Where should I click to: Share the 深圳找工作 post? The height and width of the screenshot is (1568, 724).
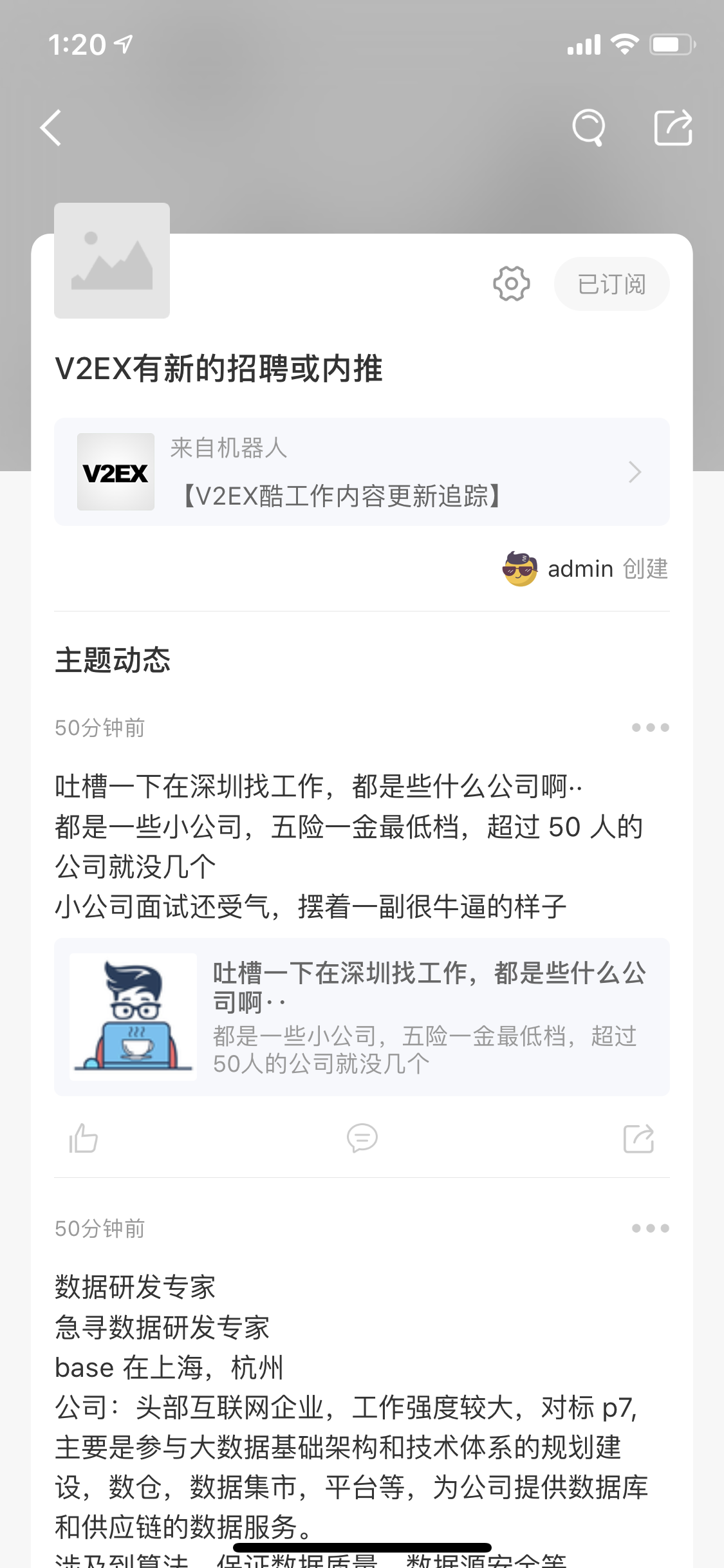coord(638,1138)
